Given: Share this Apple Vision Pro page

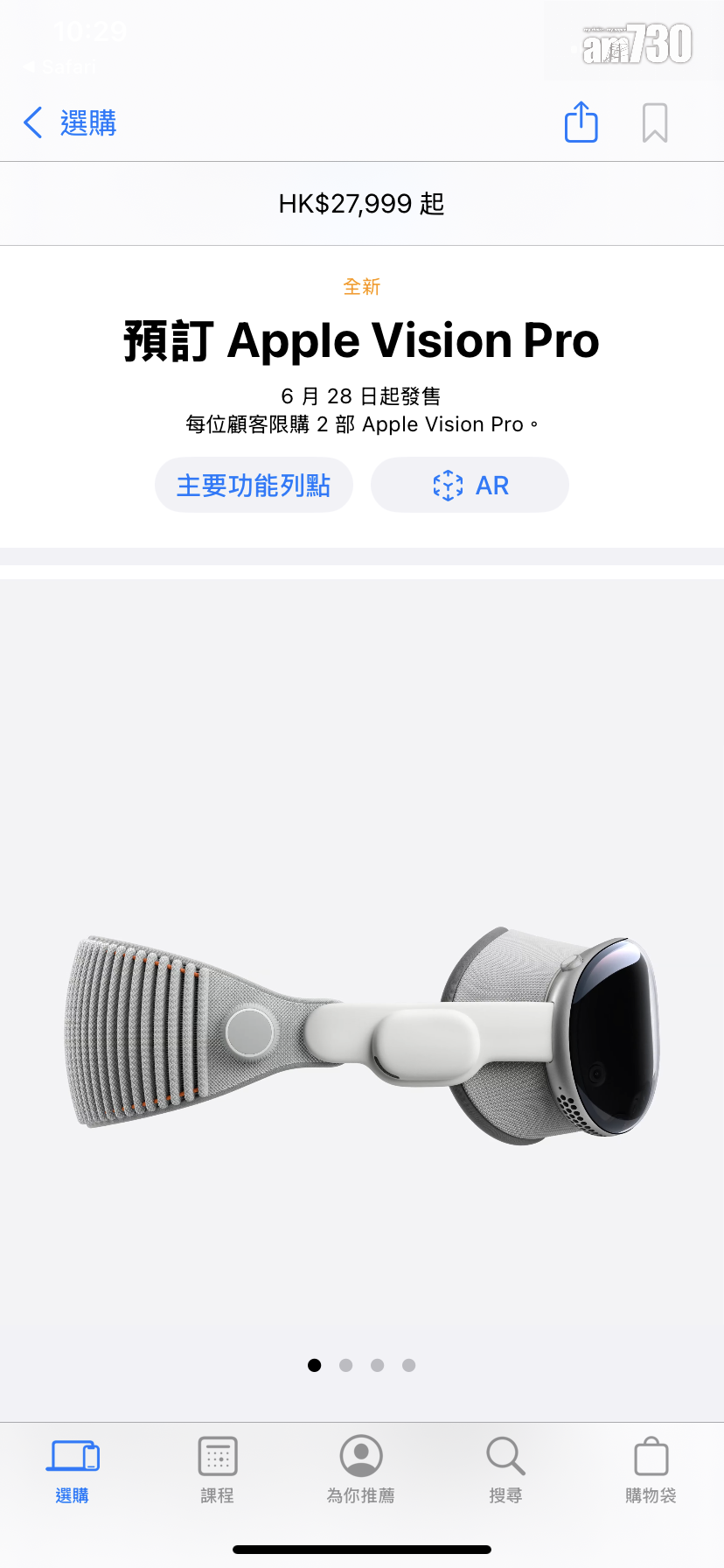Looking at the screenshot, I should (x=581, y=122).
